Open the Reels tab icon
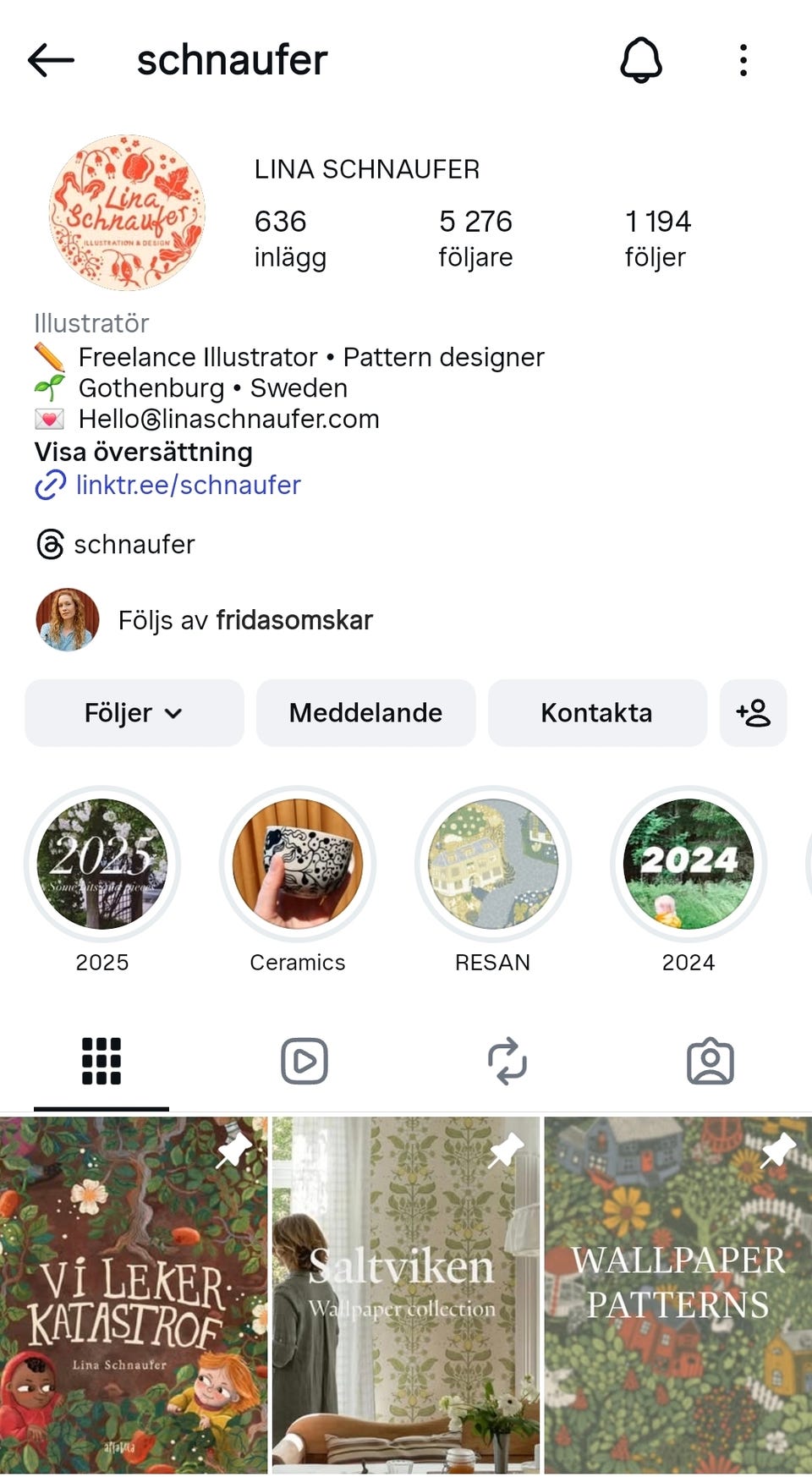812x1477 pixels. tap(304, 1060)
